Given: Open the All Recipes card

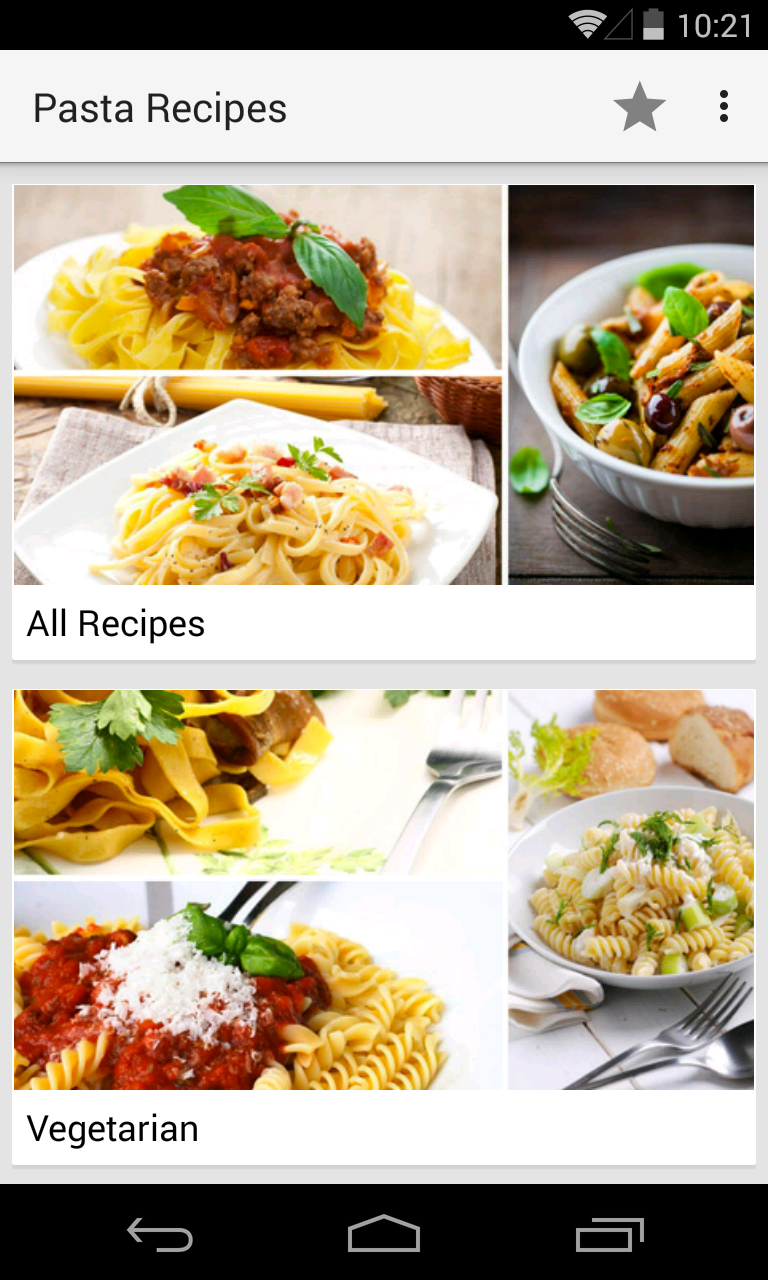Looking at the screenshot, I should pos(383,422).
